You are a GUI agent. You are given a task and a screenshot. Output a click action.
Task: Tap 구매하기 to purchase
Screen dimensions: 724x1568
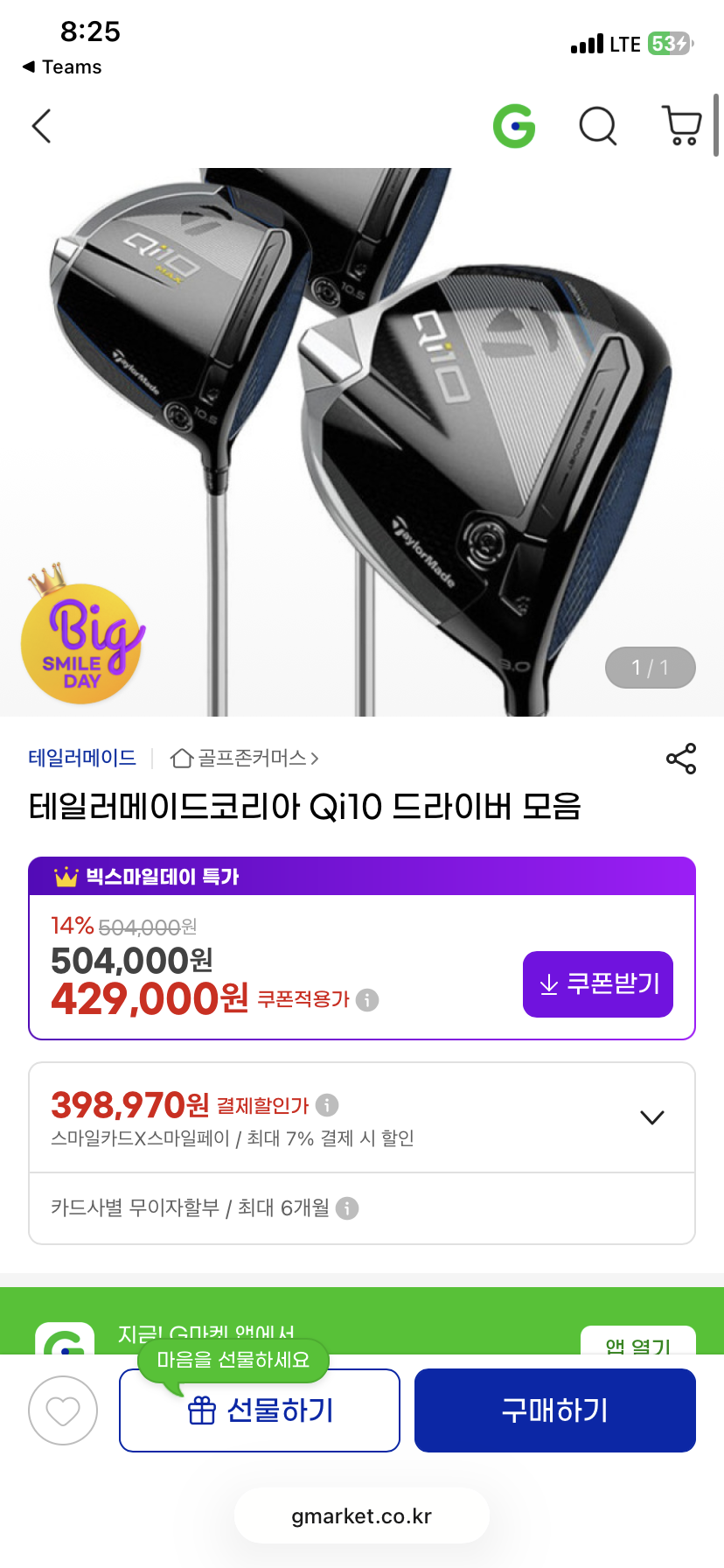[555, 1410]
